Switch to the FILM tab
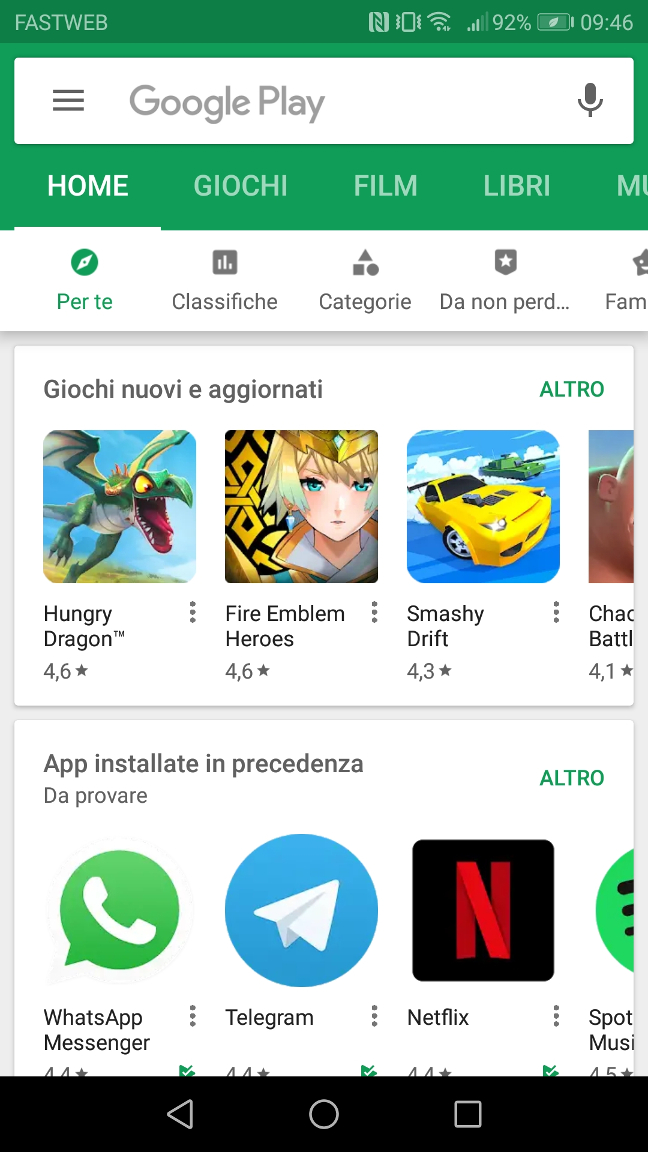Screen dimensions: 648x1152 385,186
